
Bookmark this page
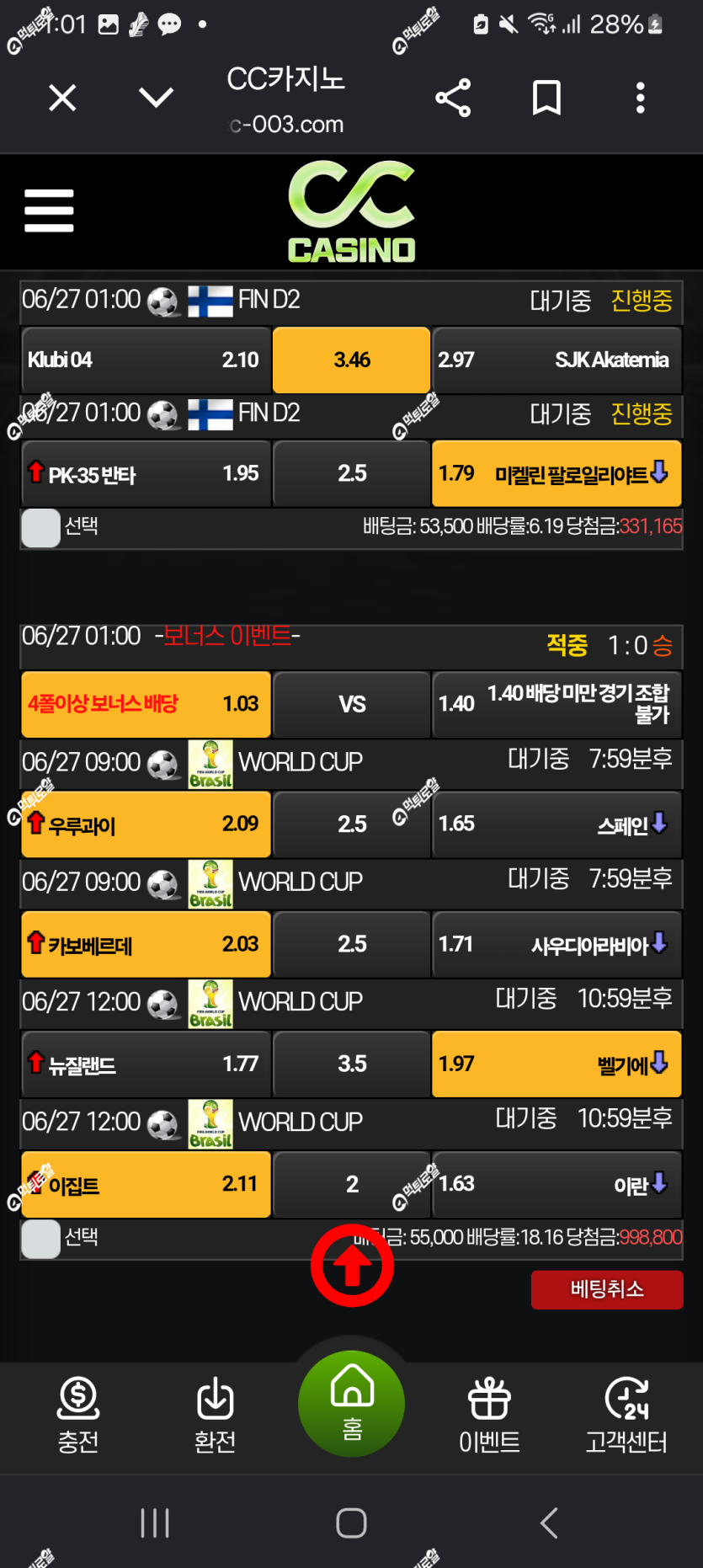point(546,98)
